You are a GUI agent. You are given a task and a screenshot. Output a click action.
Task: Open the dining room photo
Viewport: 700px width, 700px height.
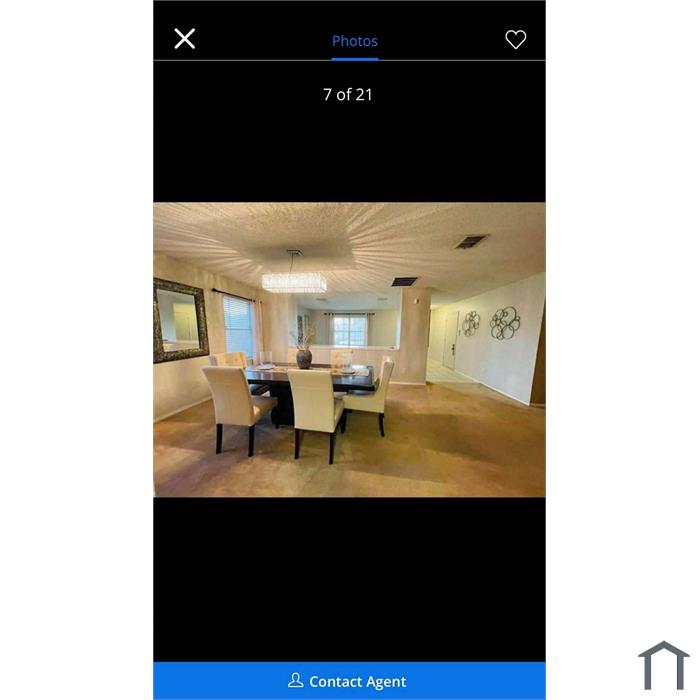[x=349, y=350]
